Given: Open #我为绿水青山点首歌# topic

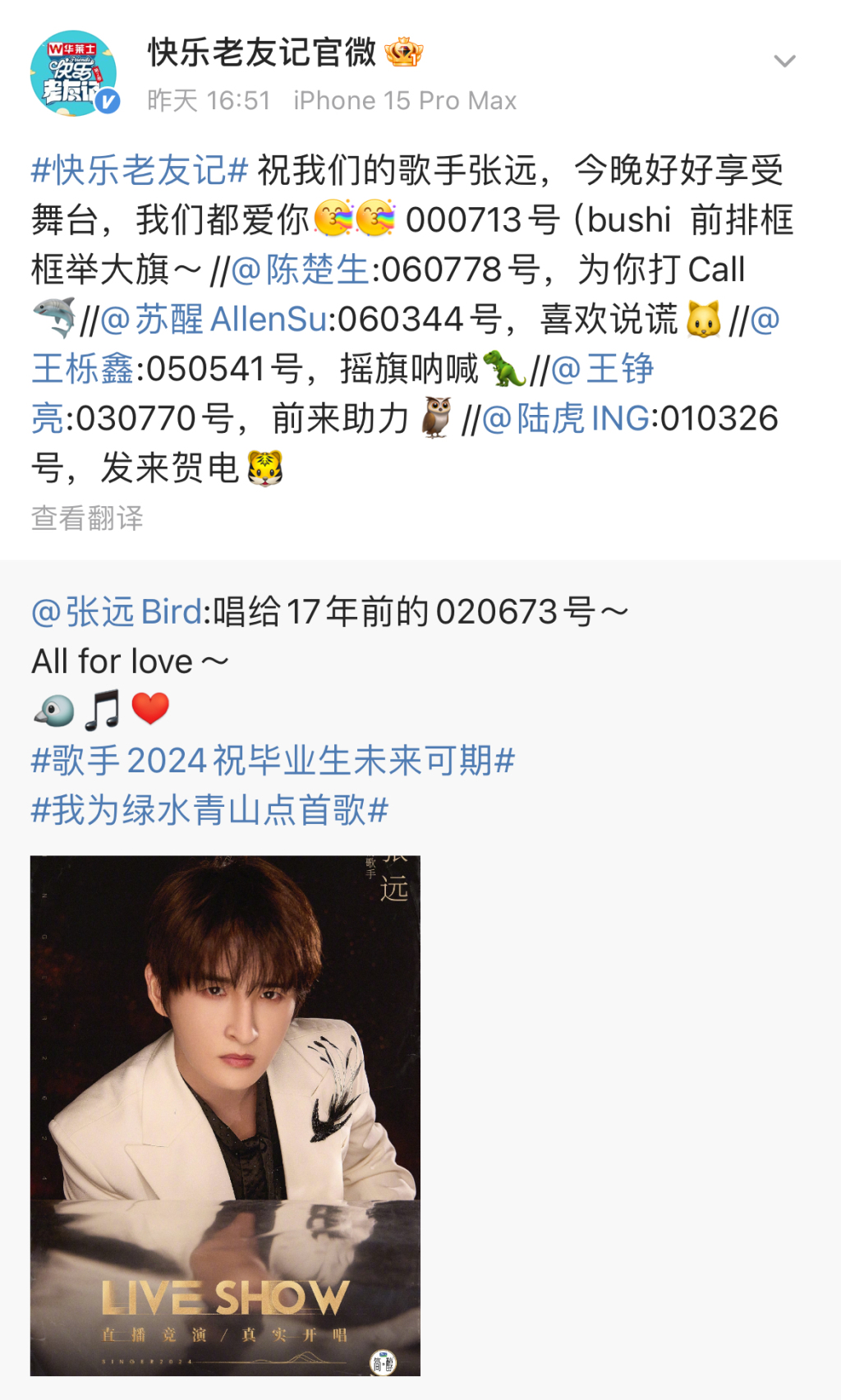Looking at the screenshot, I should [x=209, y=811].
